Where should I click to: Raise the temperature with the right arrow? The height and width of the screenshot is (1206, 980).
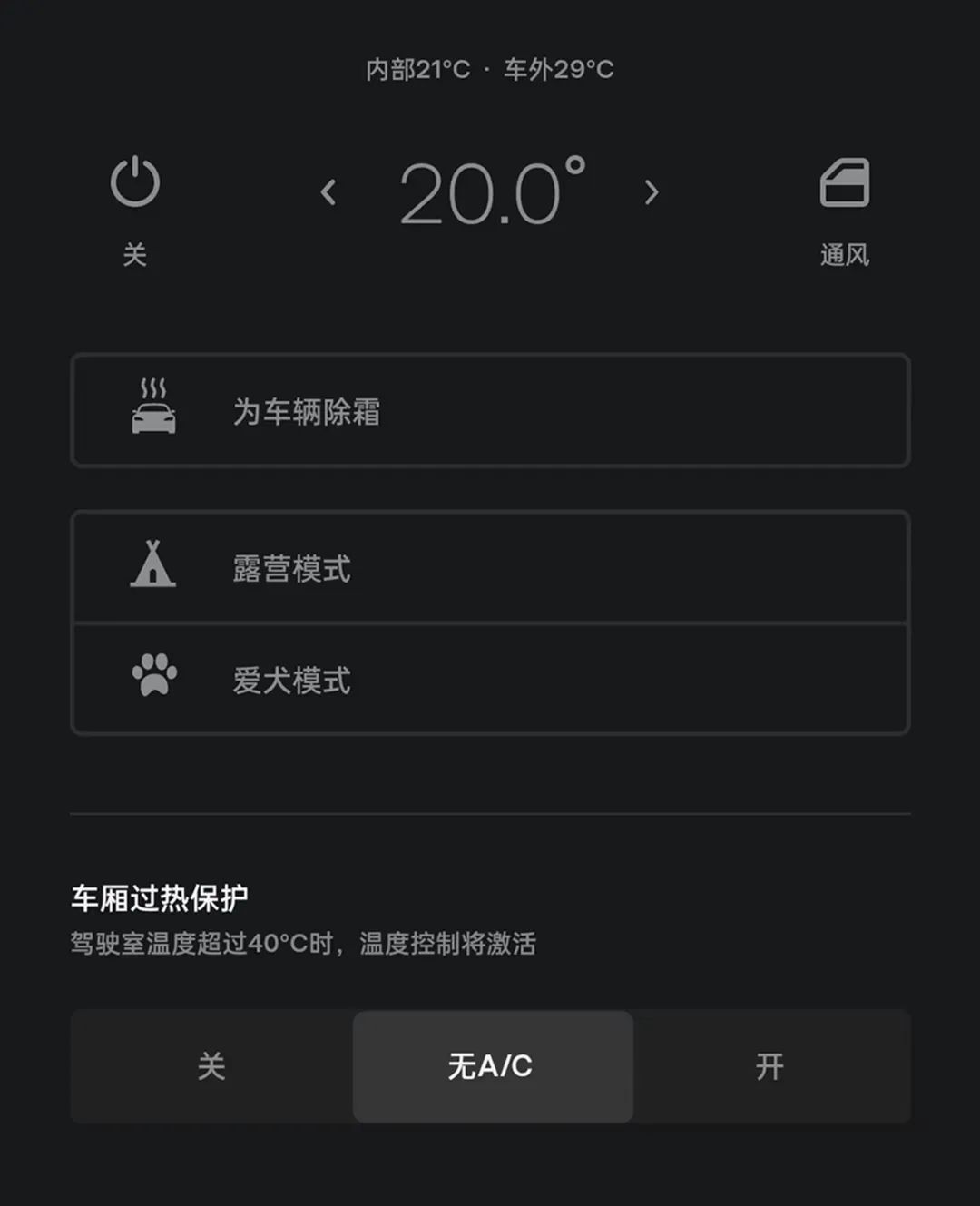pyautogui.click(x=651, y=192)
